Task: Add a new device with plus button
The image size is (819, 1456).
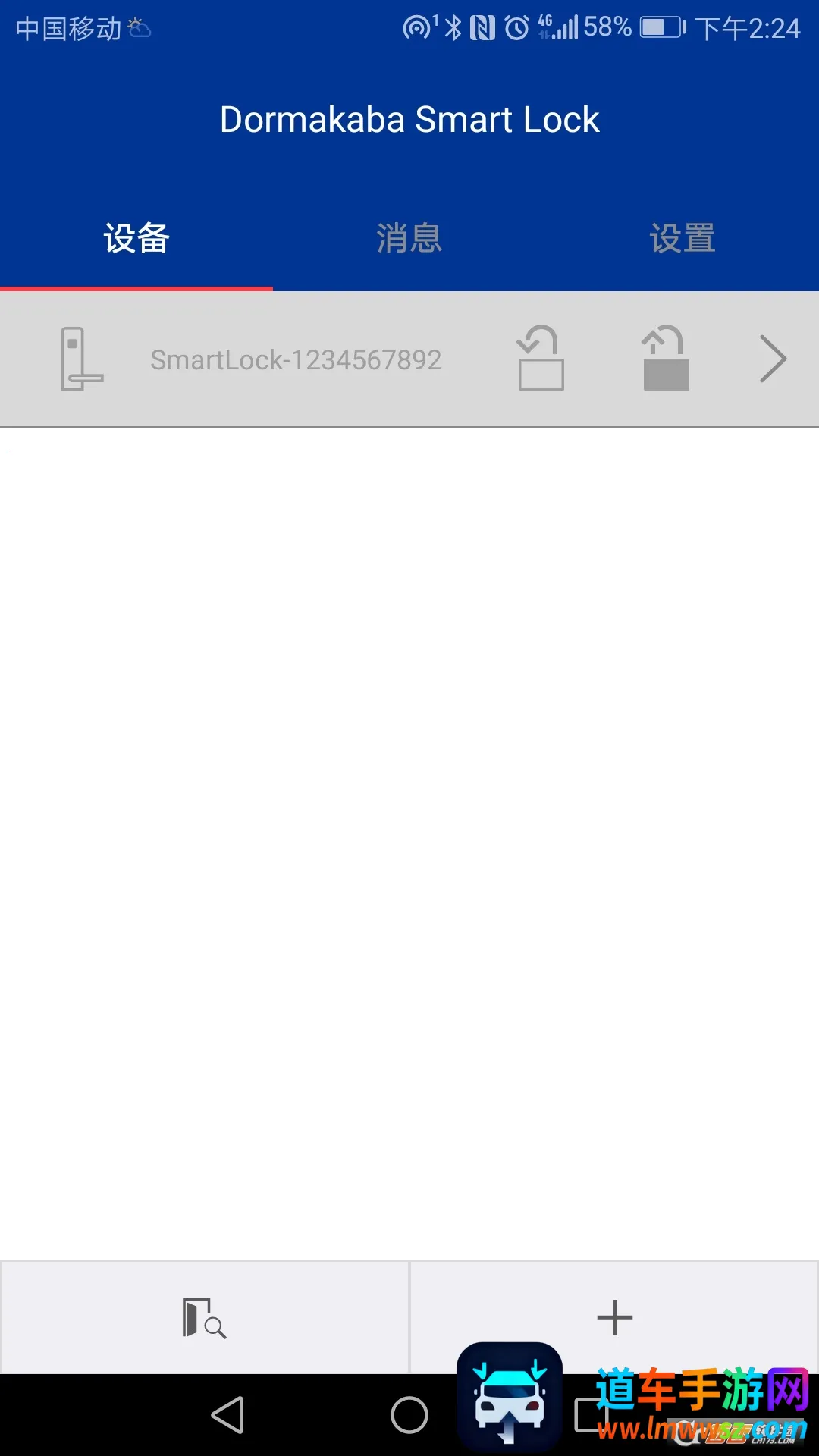Action: [x=614, y=1318]
